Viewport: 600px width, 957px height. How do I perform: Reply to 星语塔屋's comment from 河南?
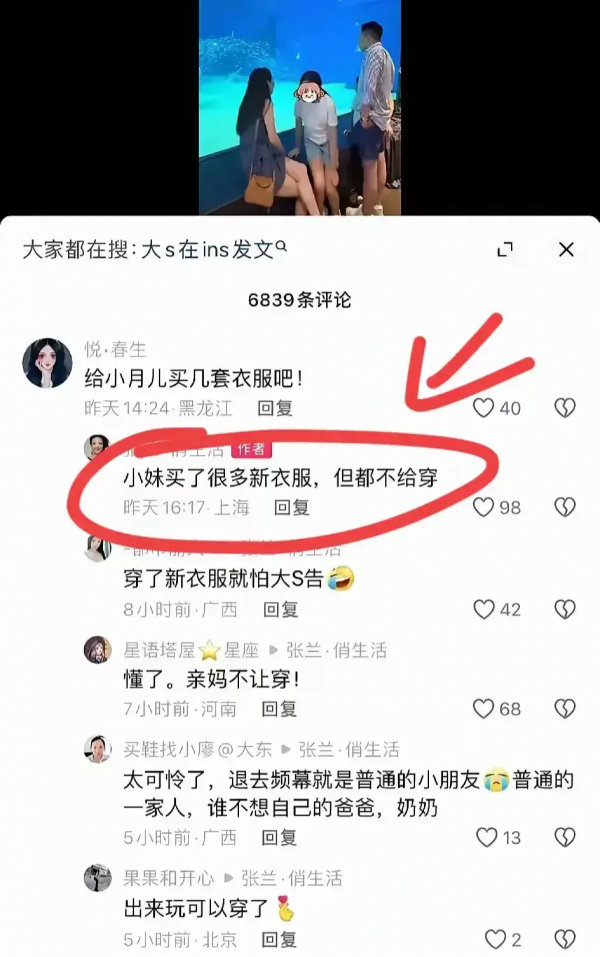click(x=280, y=709)
